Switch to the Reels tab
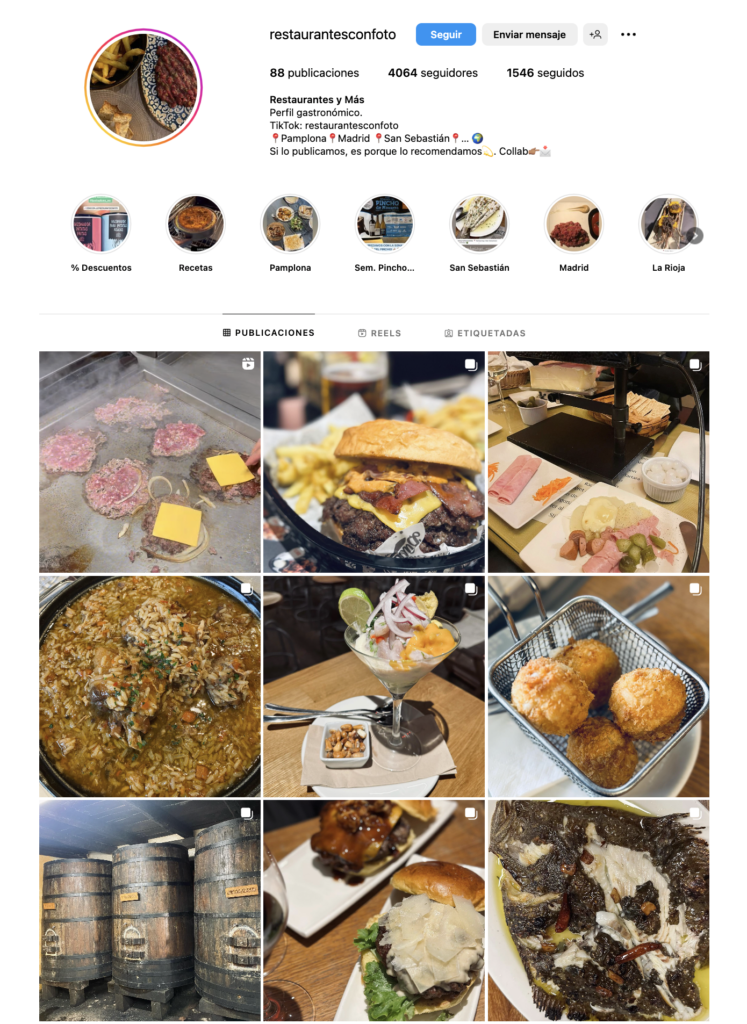The width and height of the screenshot is (747, 1024). [x=379, y=333]
